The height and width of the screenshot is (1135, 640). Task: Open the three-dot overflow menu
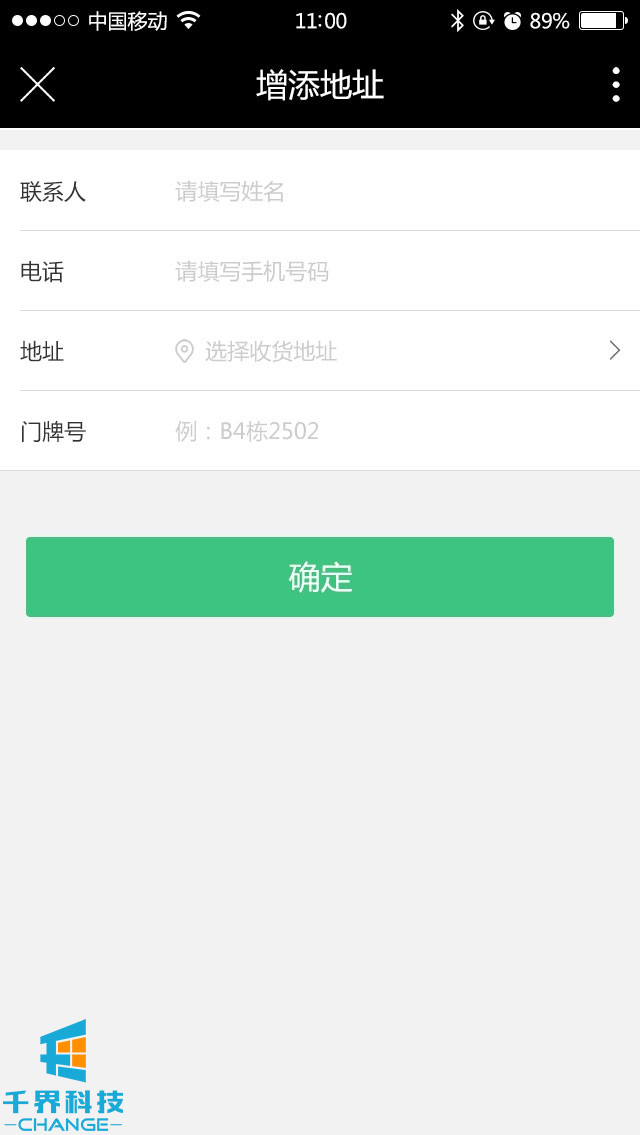(615, 85)
